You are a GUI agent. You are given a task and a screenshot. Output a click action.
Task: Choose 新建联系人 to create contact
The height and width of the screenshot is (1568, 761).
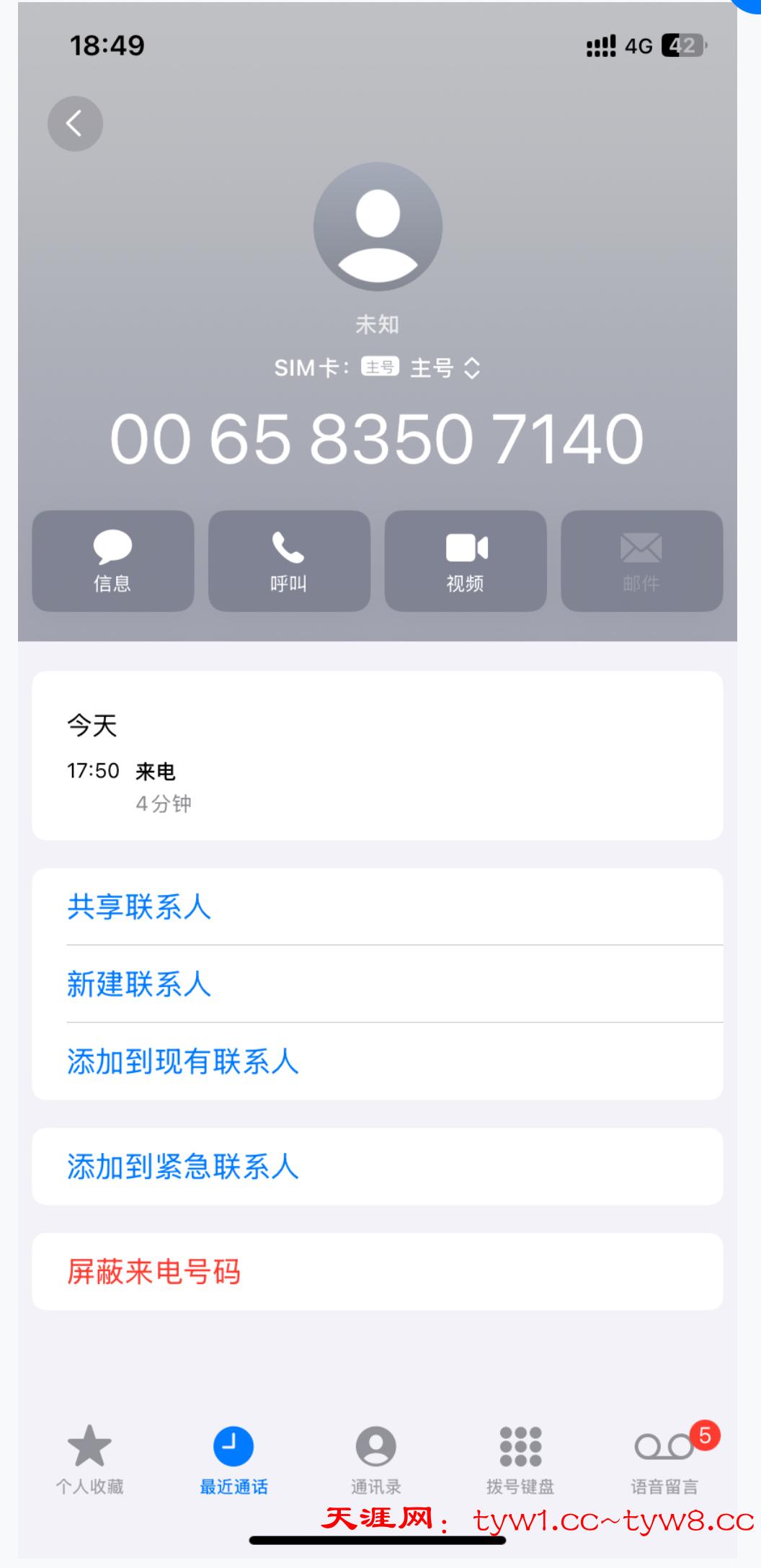pos(139,984)
